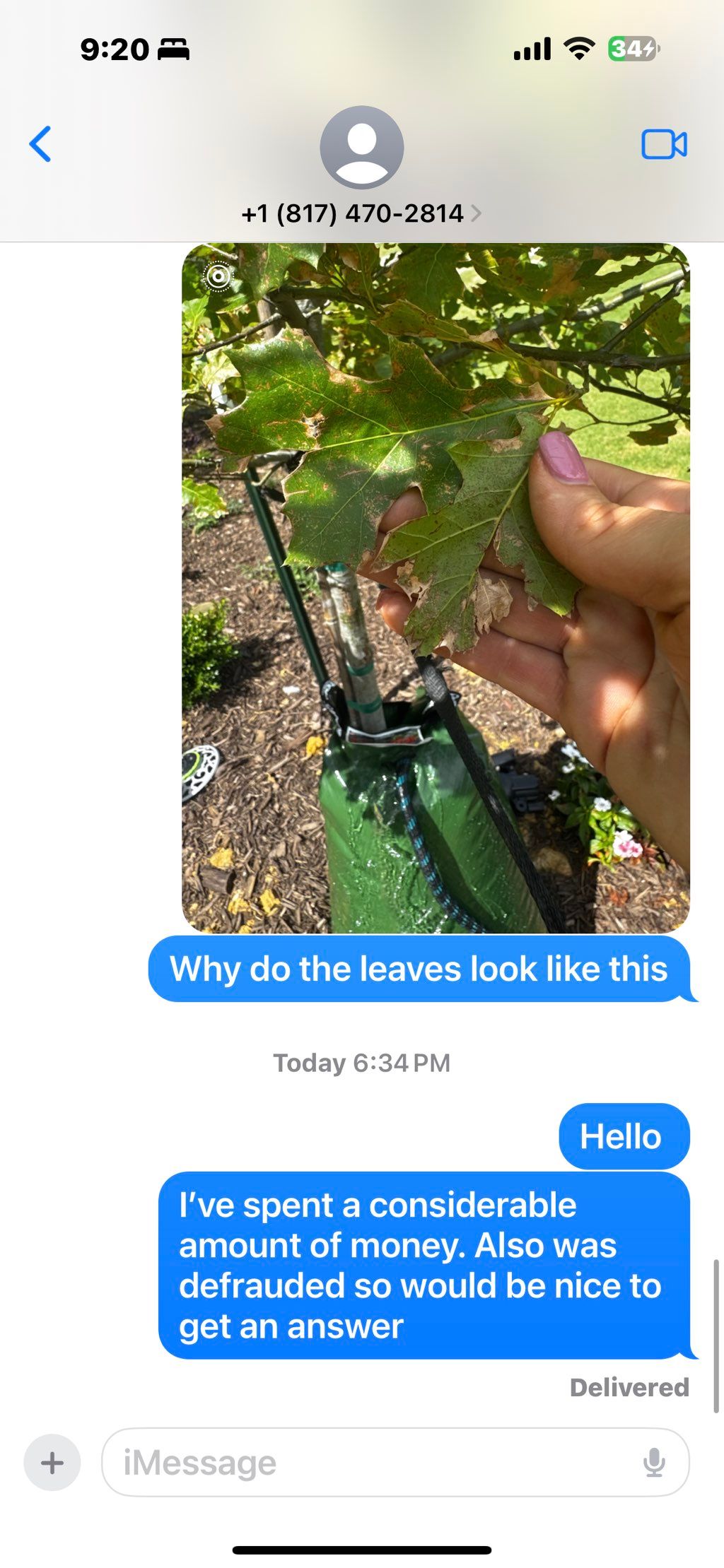
Task: Go back to the messages list
Action: coord(40,144)
